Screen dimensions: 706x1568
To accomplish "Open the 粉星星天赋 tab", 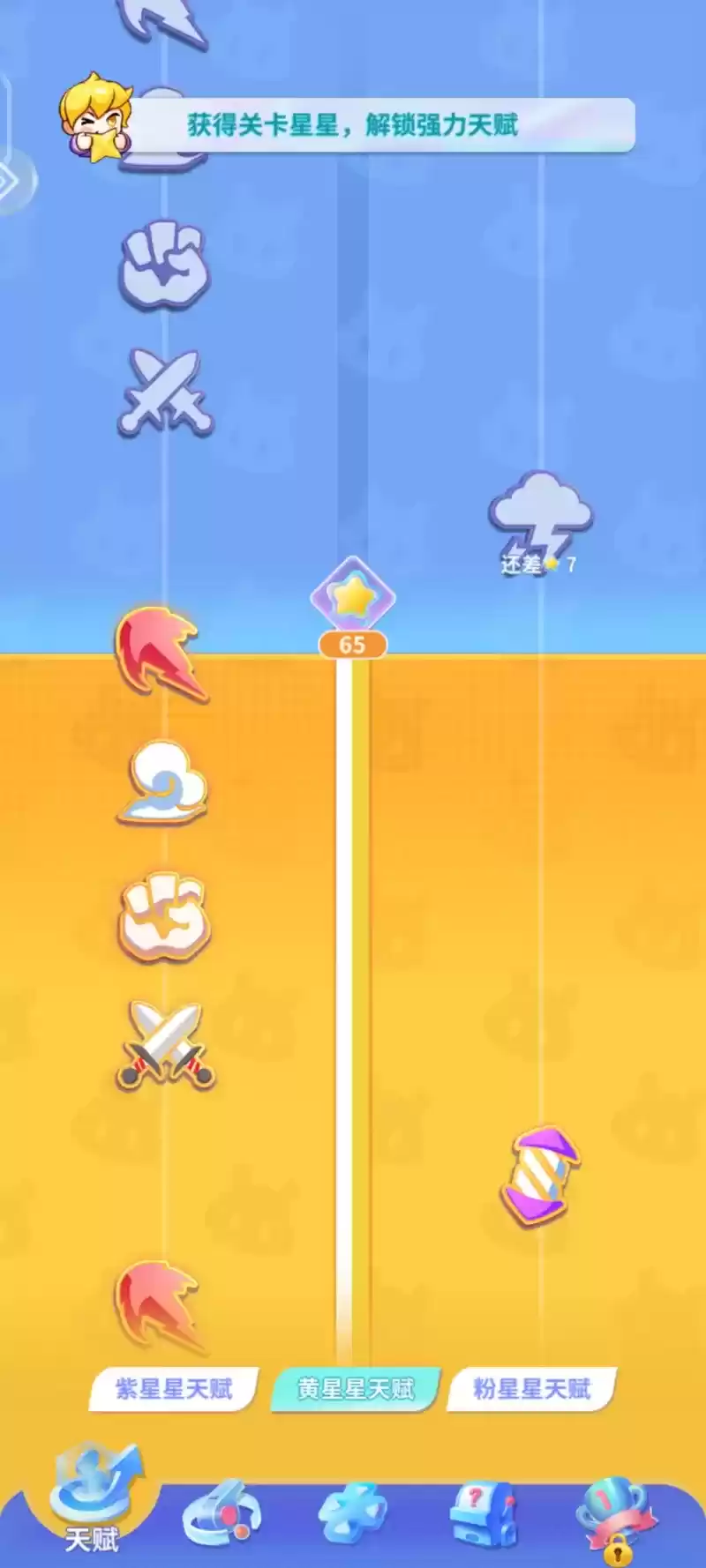I will [x=531, y=1389].
